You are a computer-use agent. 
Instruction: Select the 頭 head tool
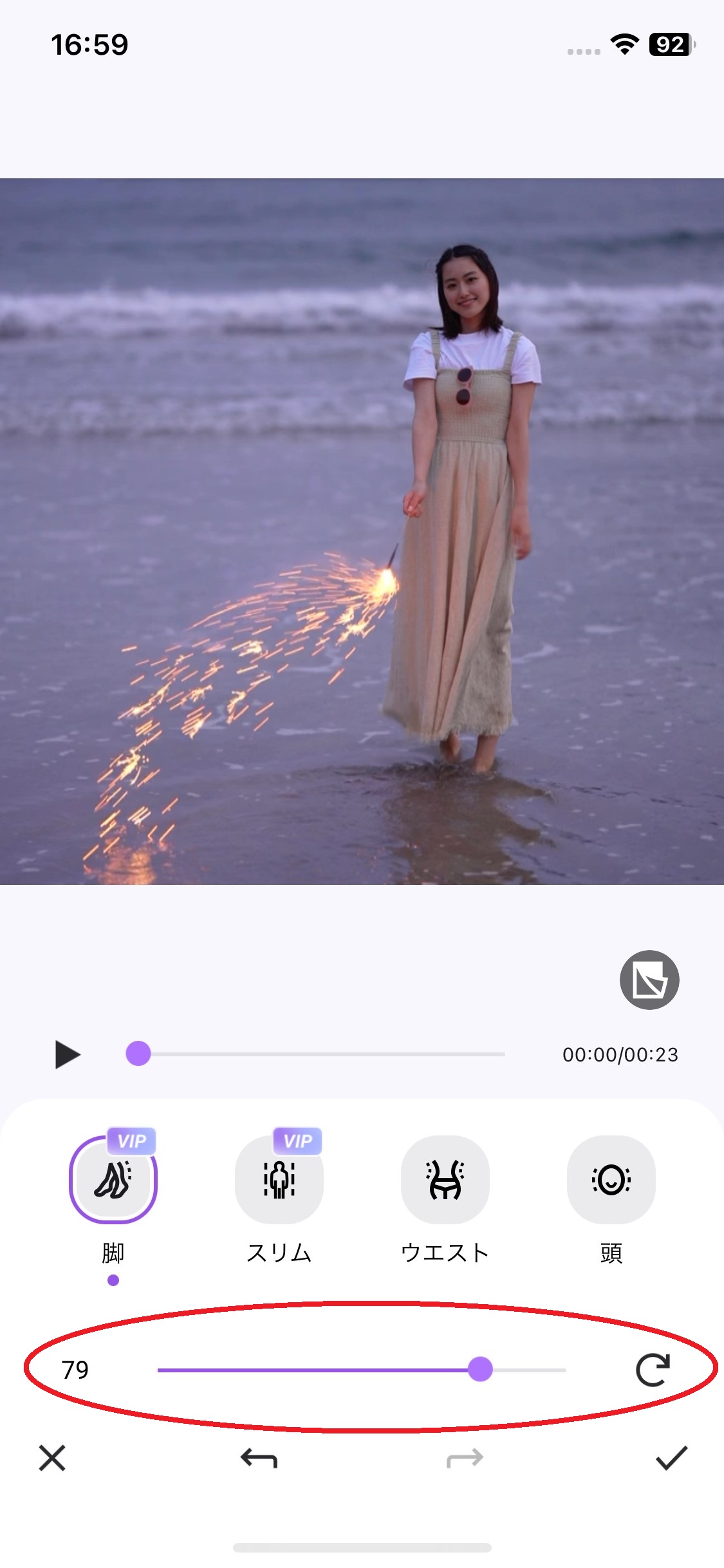point(611,1179)
